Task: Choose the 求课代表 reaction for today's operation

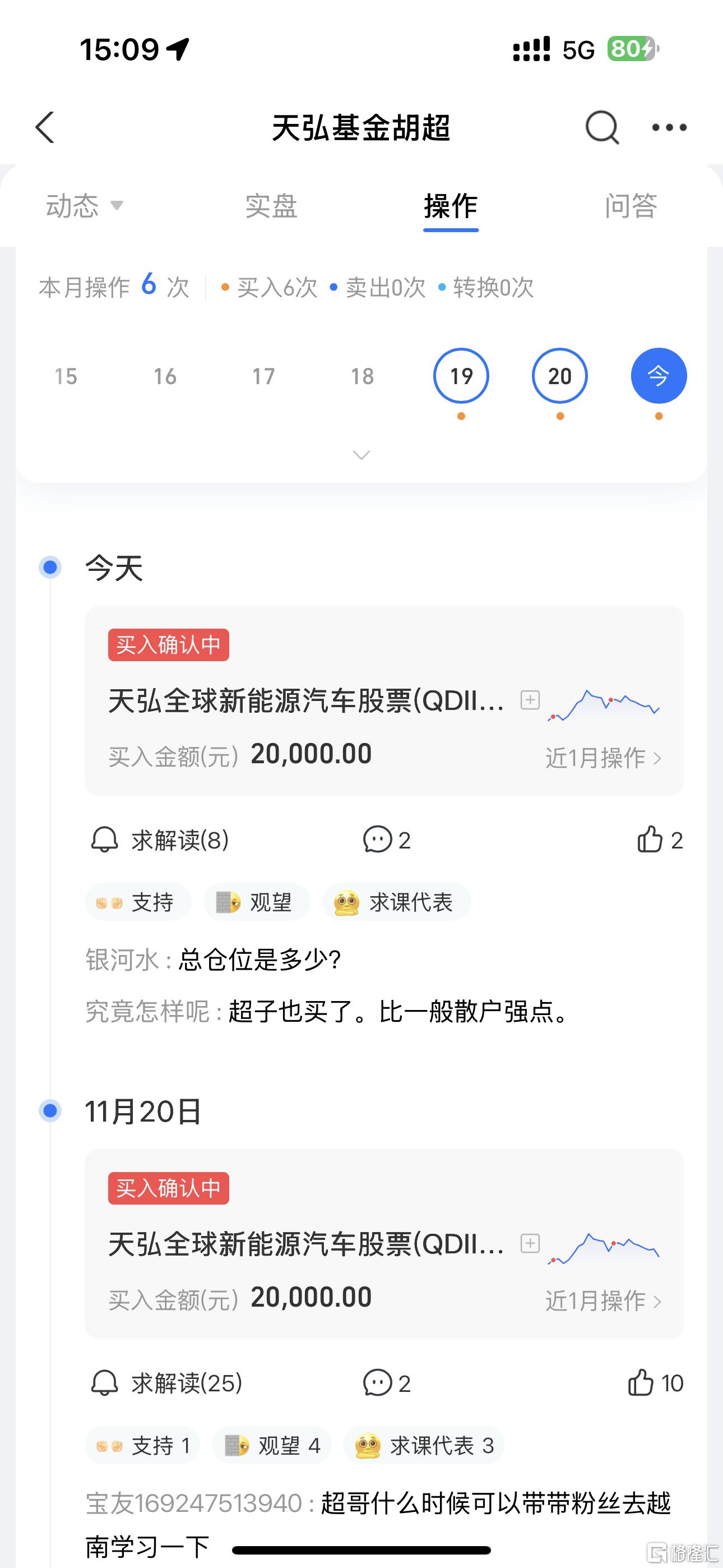Action: coord(396,902)
